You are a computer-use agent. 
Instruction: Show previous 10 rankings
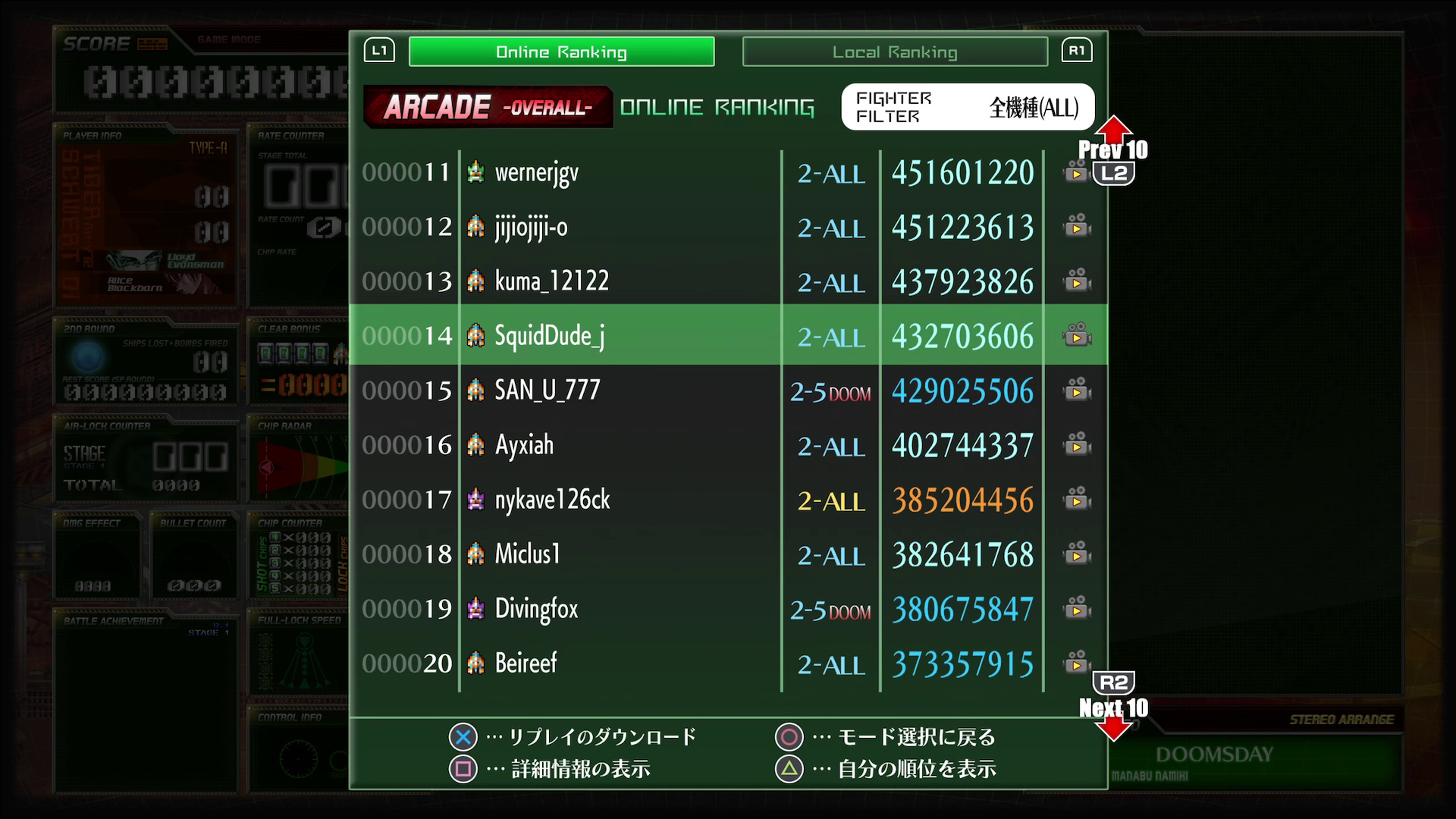pyautogui.click(x=1112, y=150)
